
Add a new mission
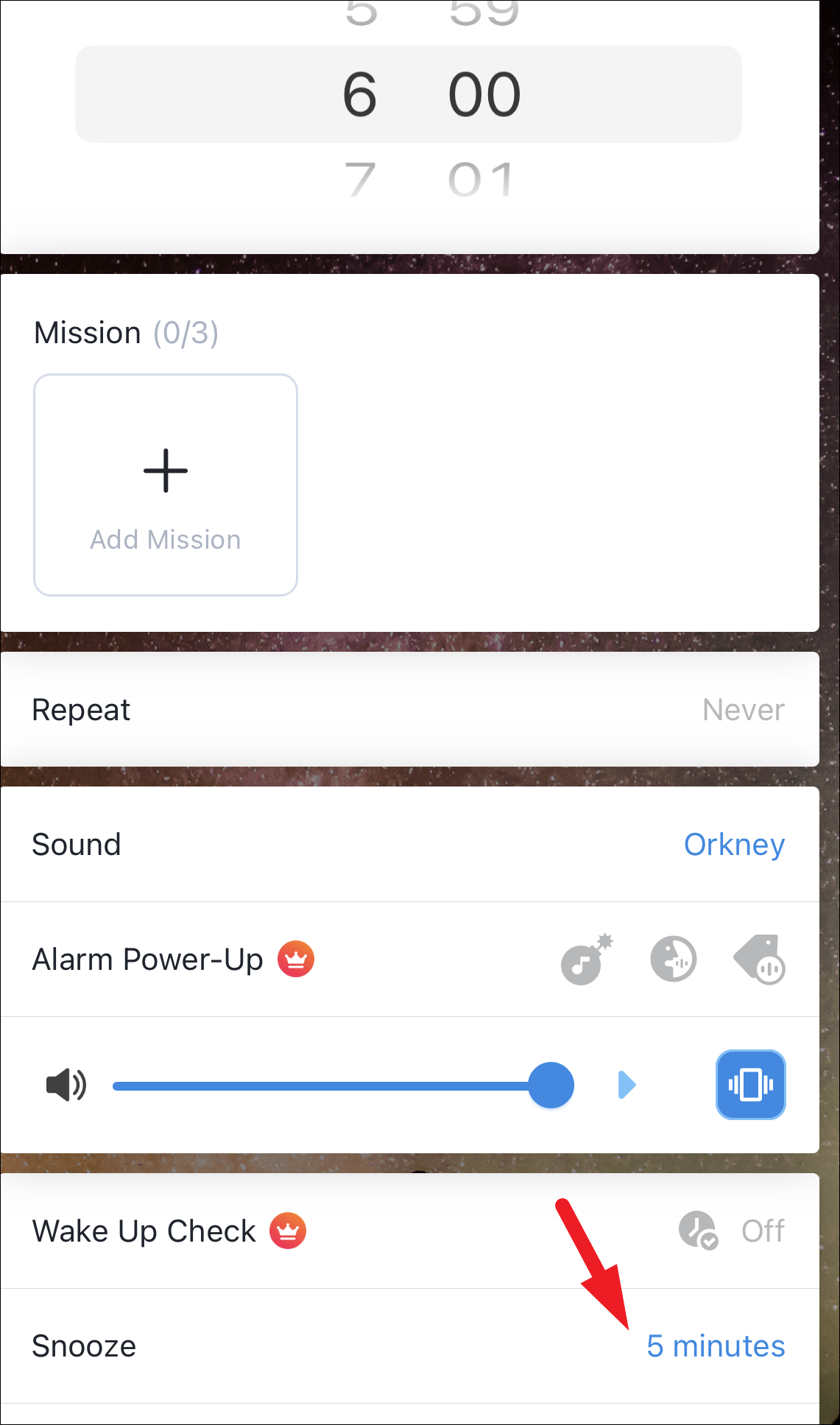tap(166, 485)
